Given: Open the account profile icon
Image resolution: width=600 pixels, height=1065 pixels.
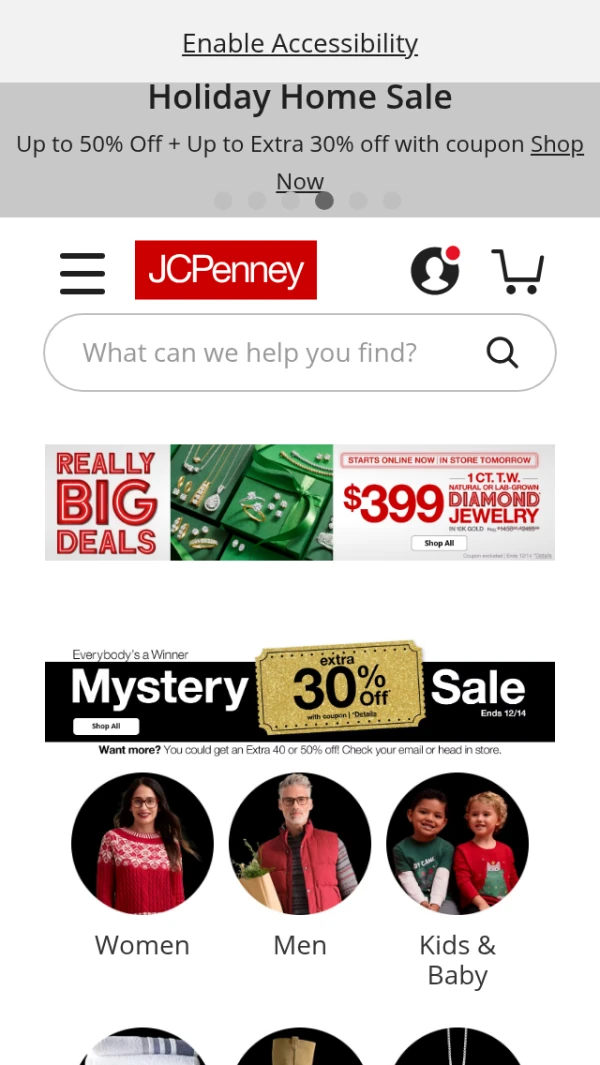Looking at the screenshot, I should pyautogui.click(x=435, y=270).
